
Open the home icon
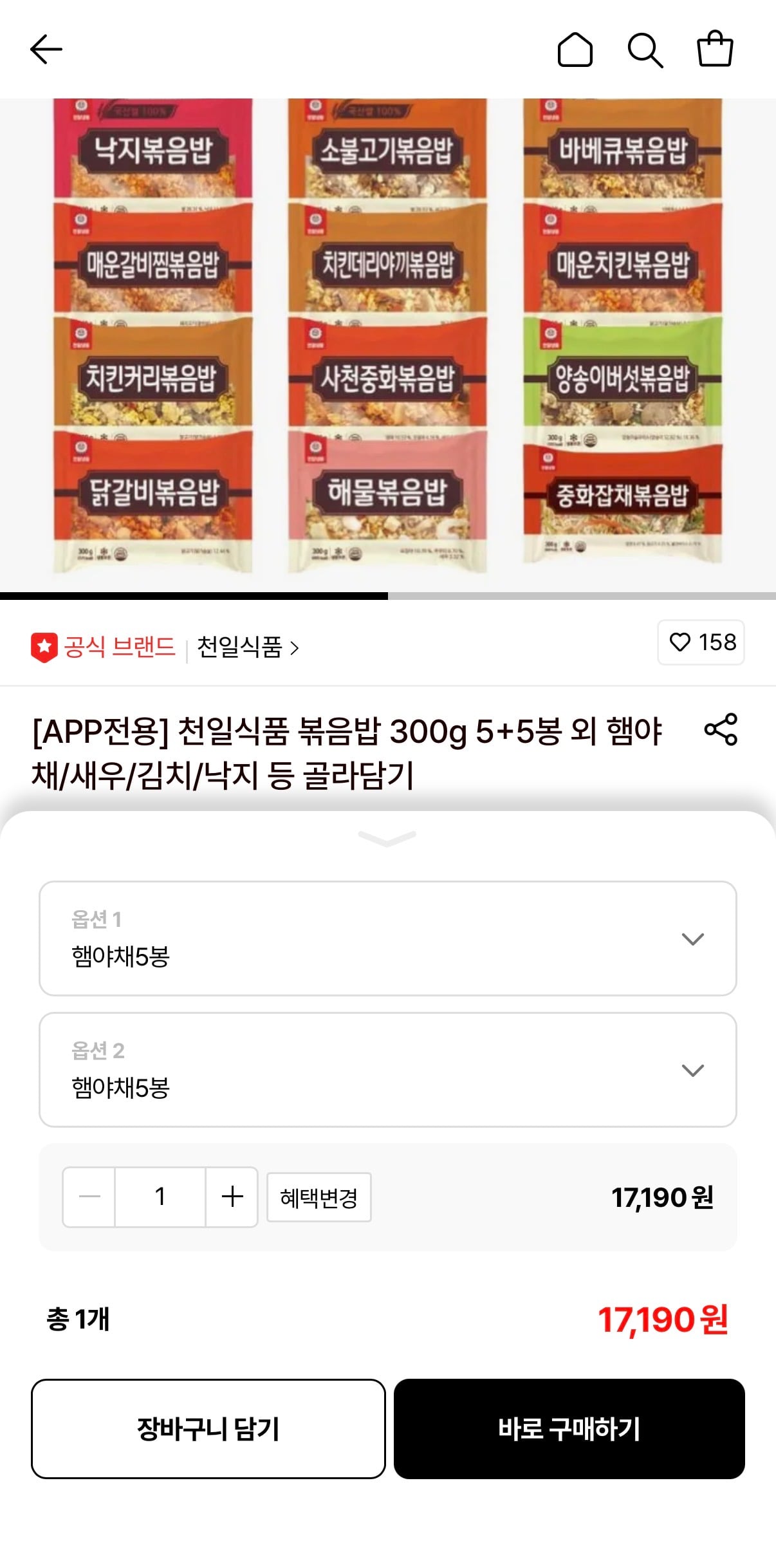(x=575, y=50)
